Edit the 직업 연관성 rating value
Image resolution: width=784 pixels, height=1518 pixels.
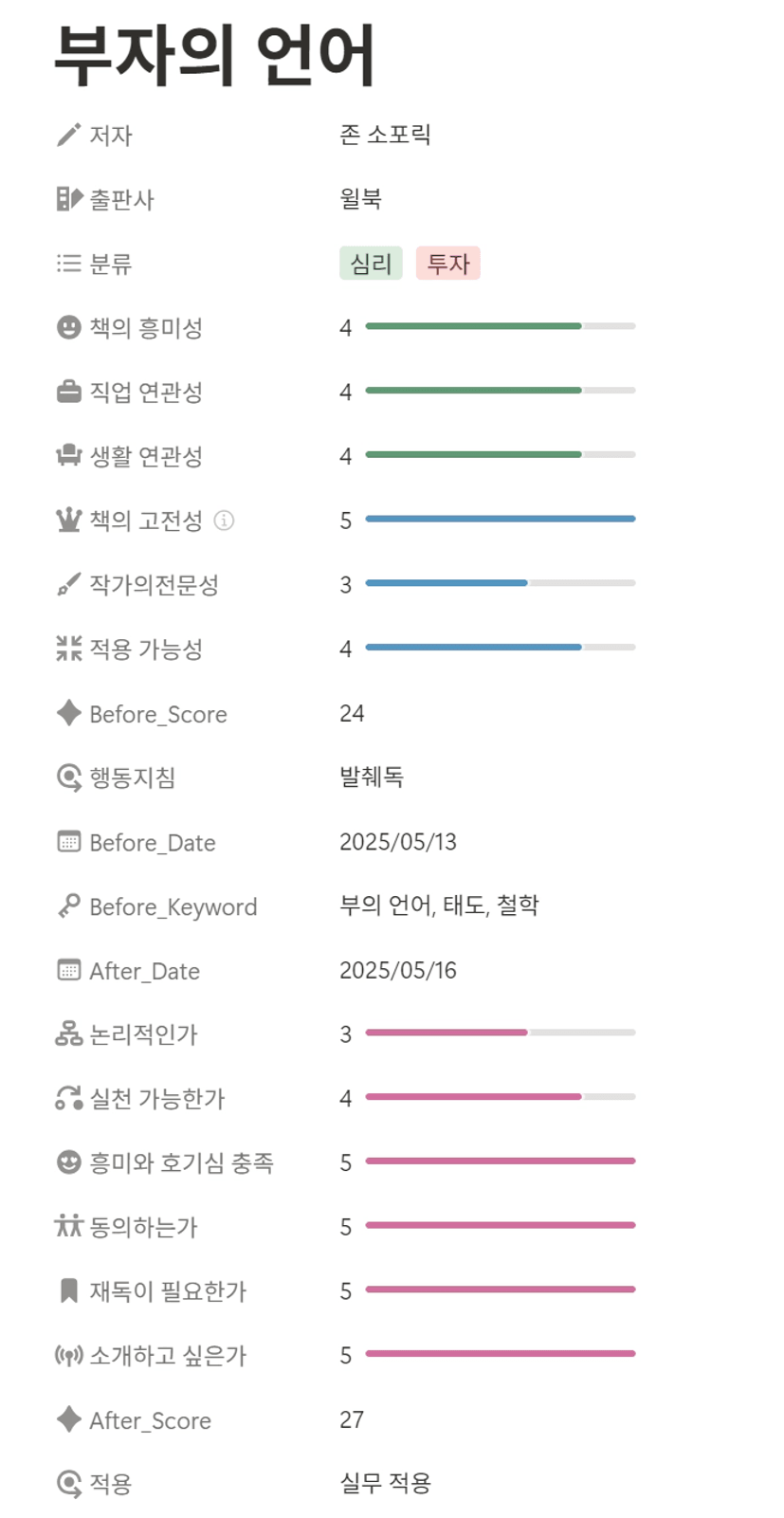(x=487, y=392)
